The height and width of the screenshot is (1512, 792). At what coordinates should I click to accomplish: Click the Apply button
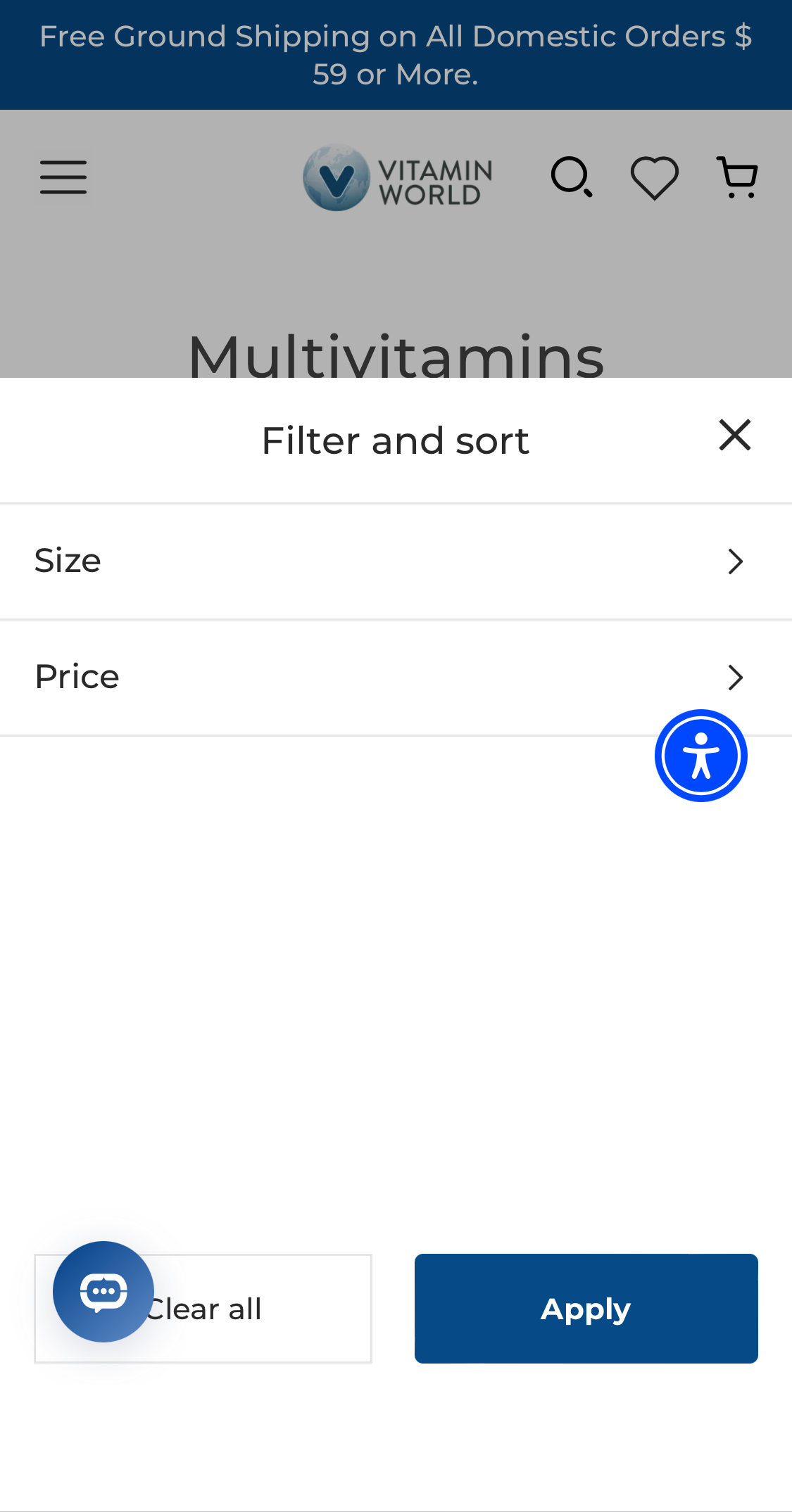click(586, 1308)
